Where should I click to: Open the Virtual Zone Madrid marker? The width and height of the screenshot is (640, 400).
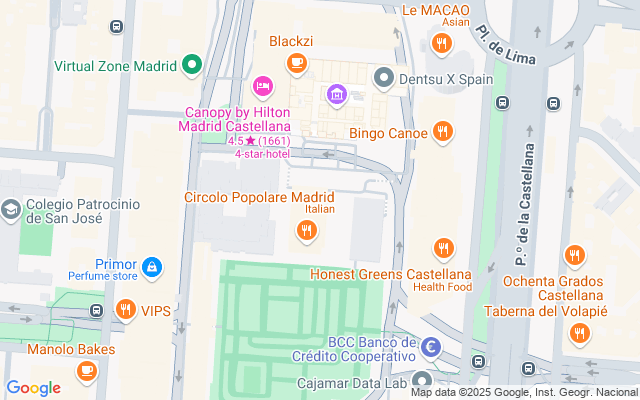[193, 66]
